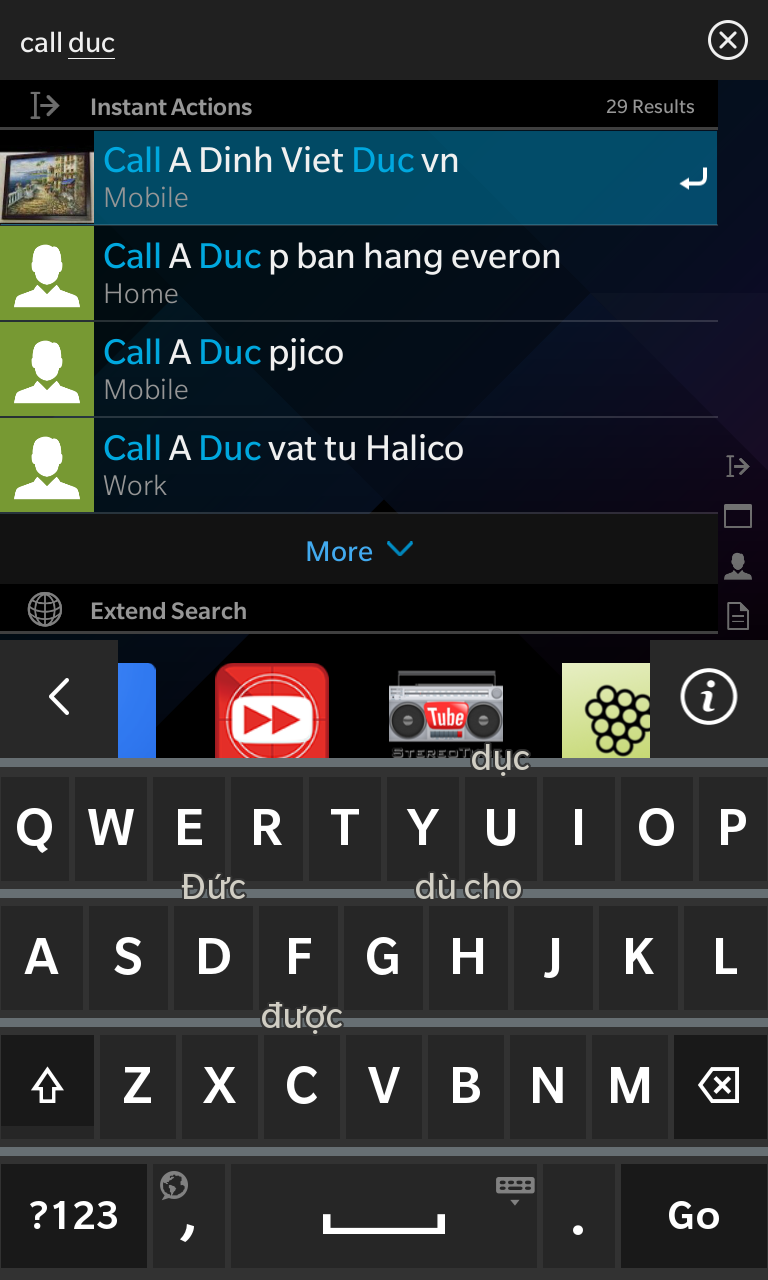Call A Duc p ban hang everon
Viewport: 768px width, 1280px height.
(358, 273)
